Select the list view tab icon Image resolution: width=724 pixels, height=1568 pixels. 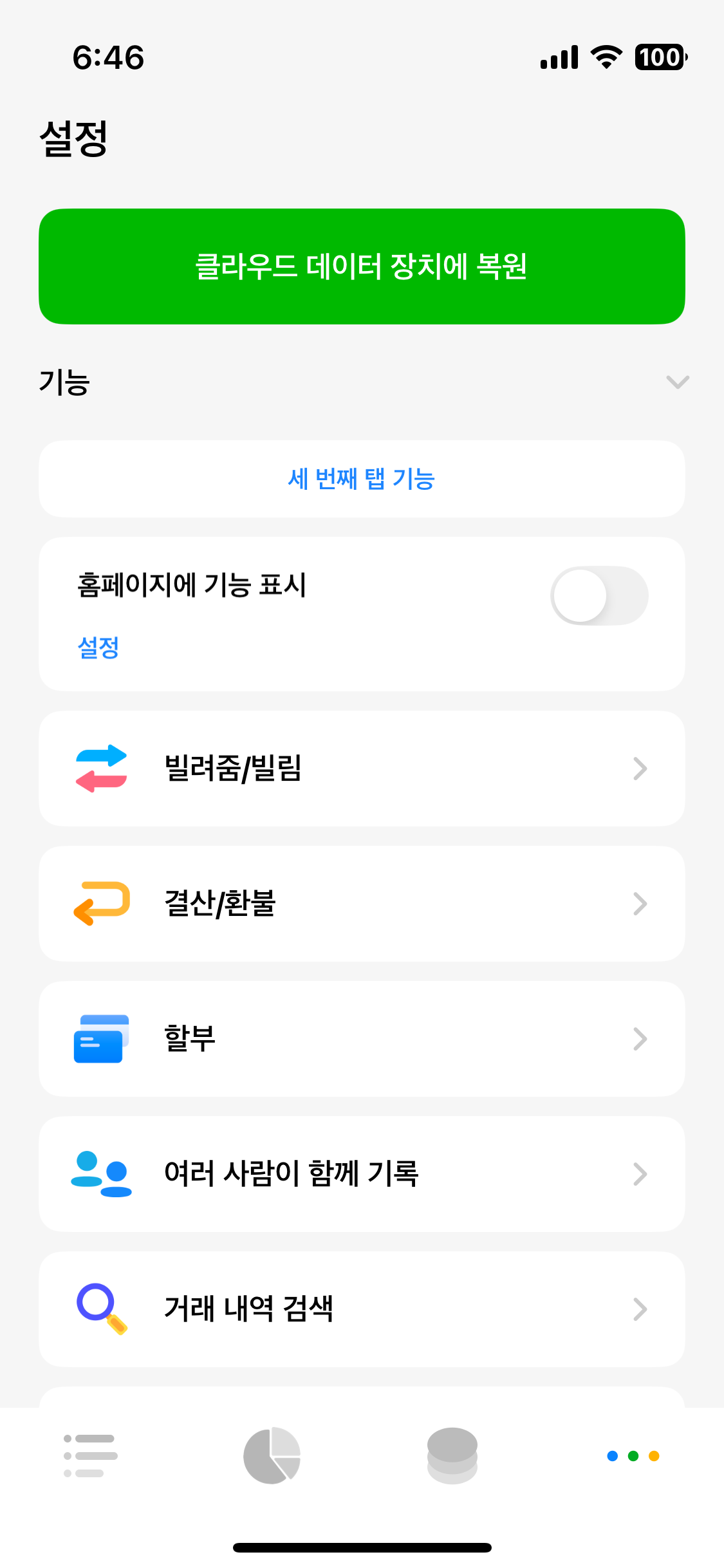pos(90,1456)
